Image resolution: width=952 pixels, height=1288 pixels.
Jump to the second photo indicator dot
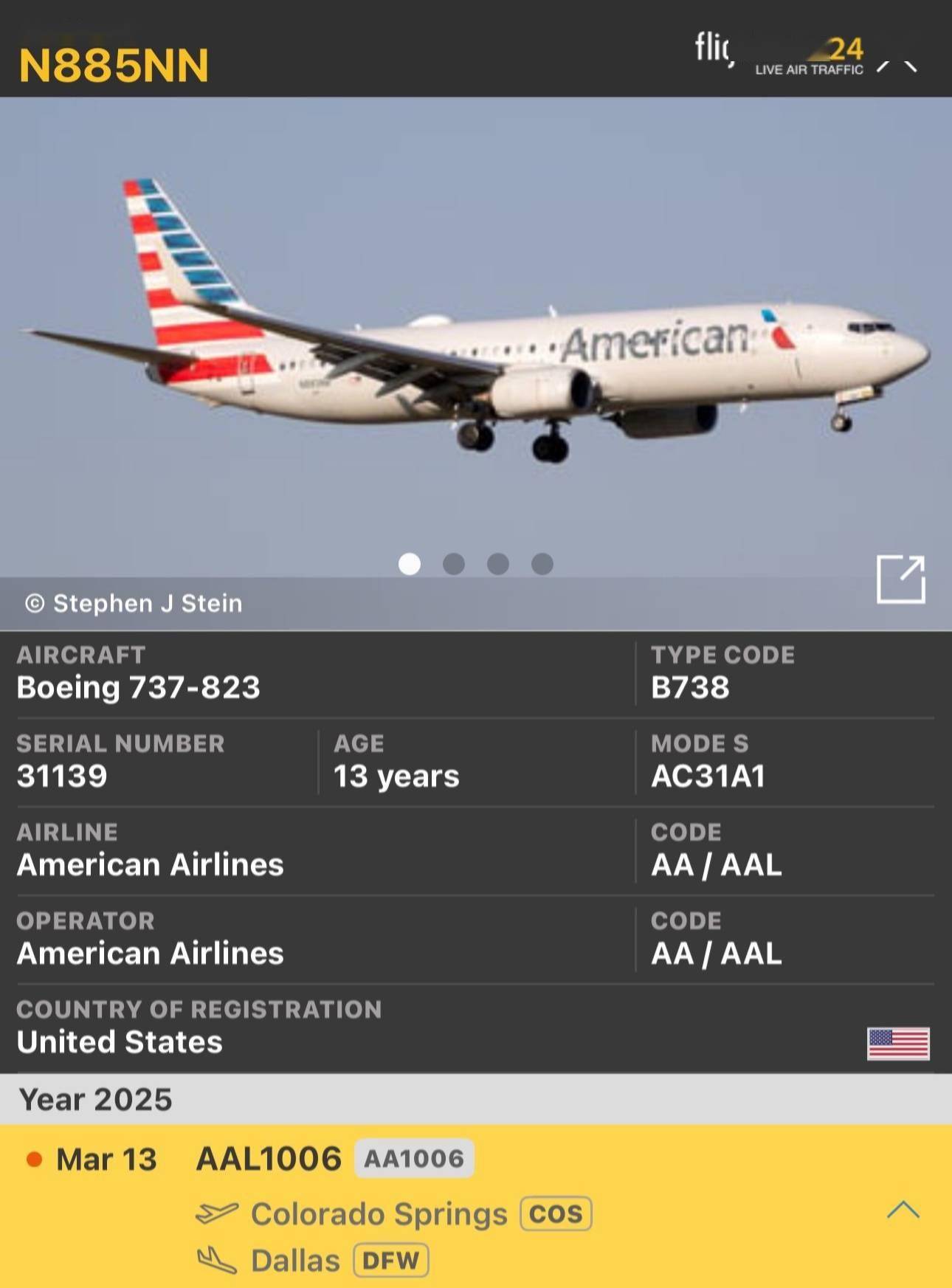click(x=453, y=564)
